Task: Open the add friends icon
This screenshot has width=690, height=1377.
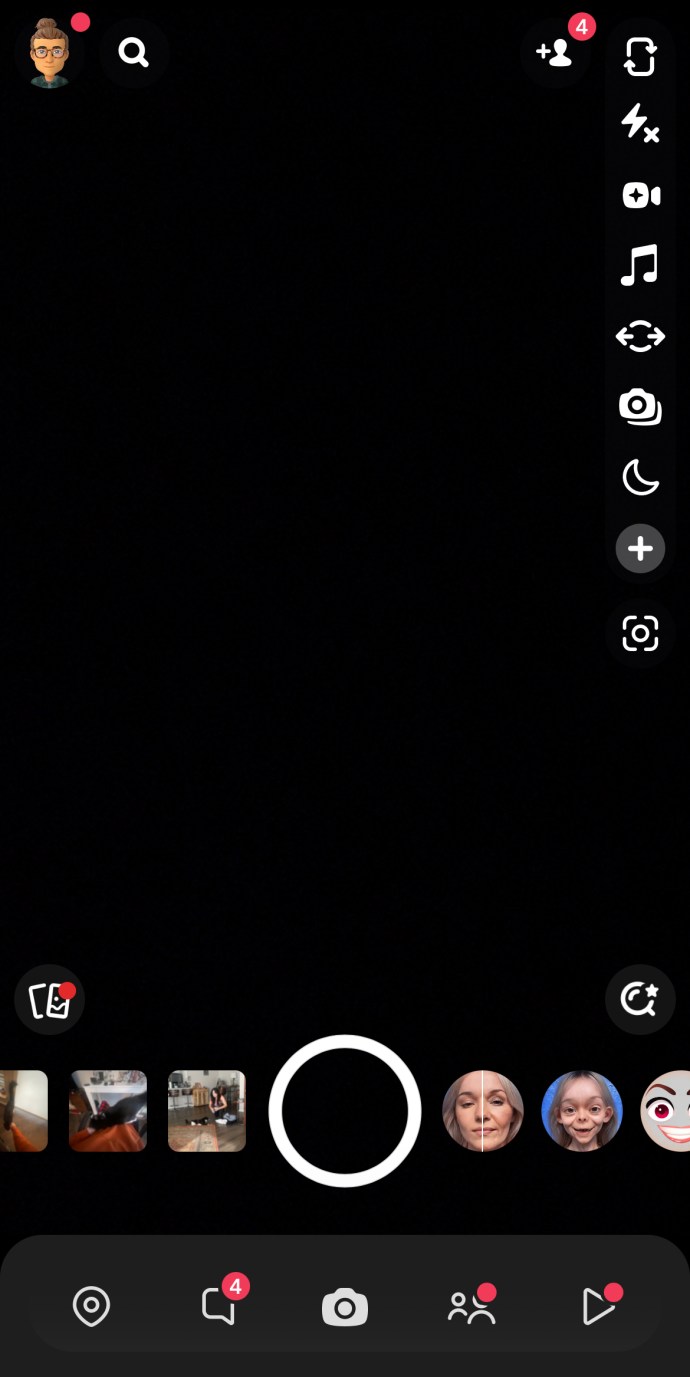Action: (555, 52)
